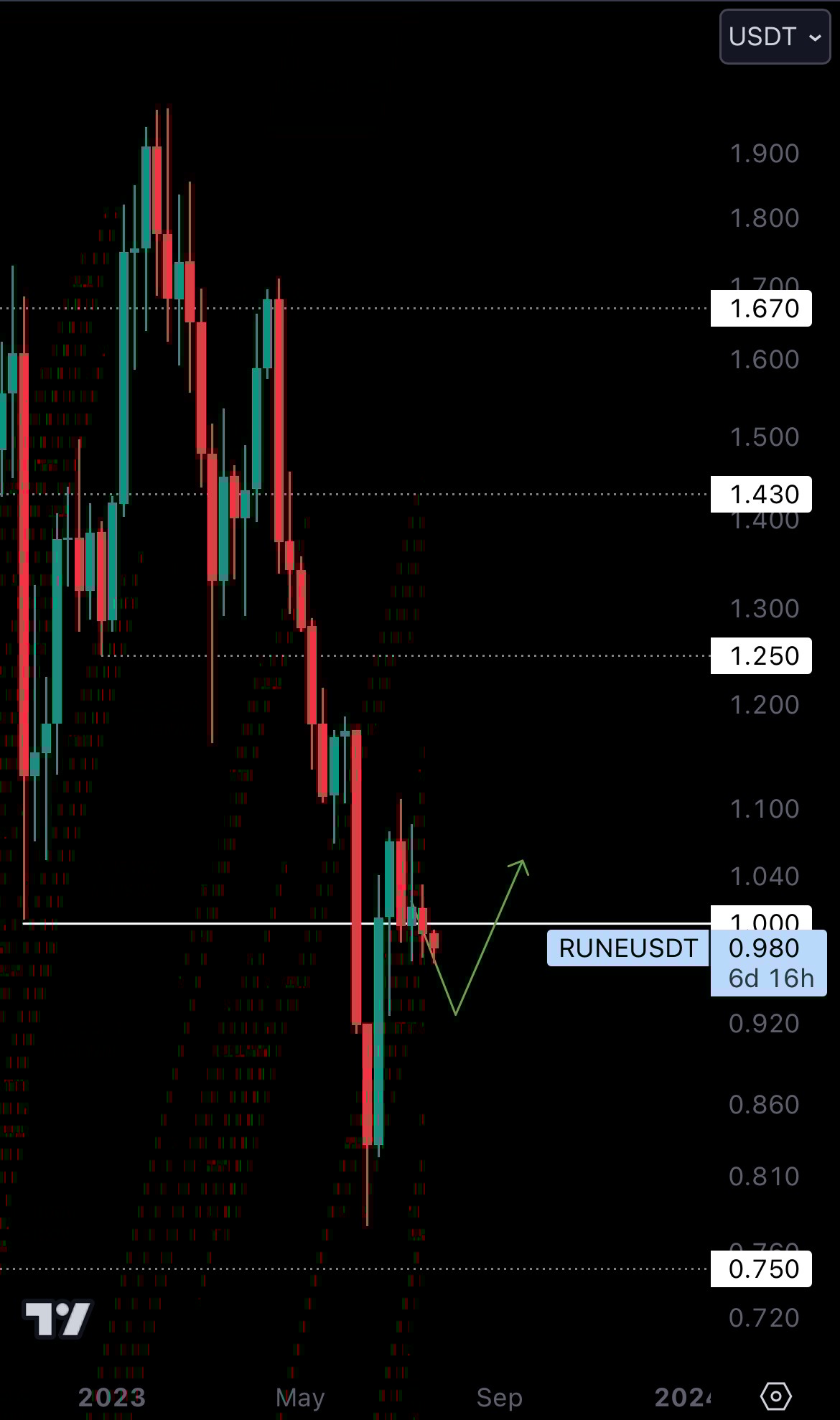Open the USDT currency dropdown
This screenshot has width=840, height=1420.
775,37
